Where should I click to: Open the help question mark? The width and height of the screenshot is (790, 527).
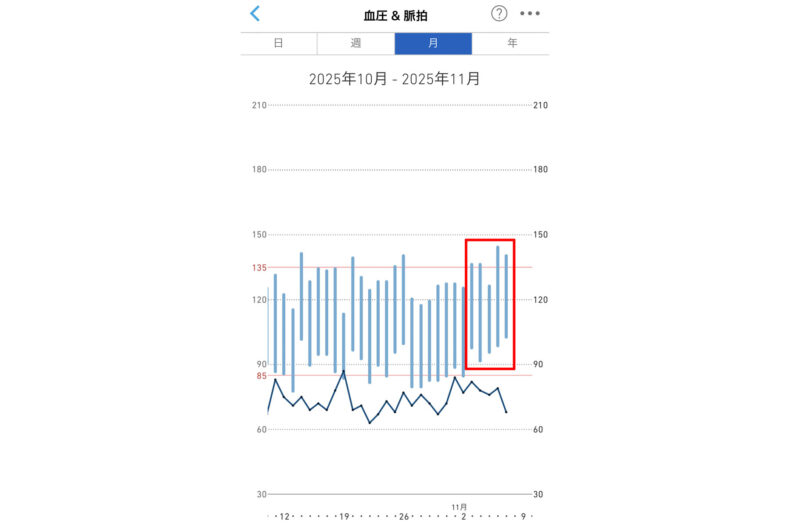point(499,14)
